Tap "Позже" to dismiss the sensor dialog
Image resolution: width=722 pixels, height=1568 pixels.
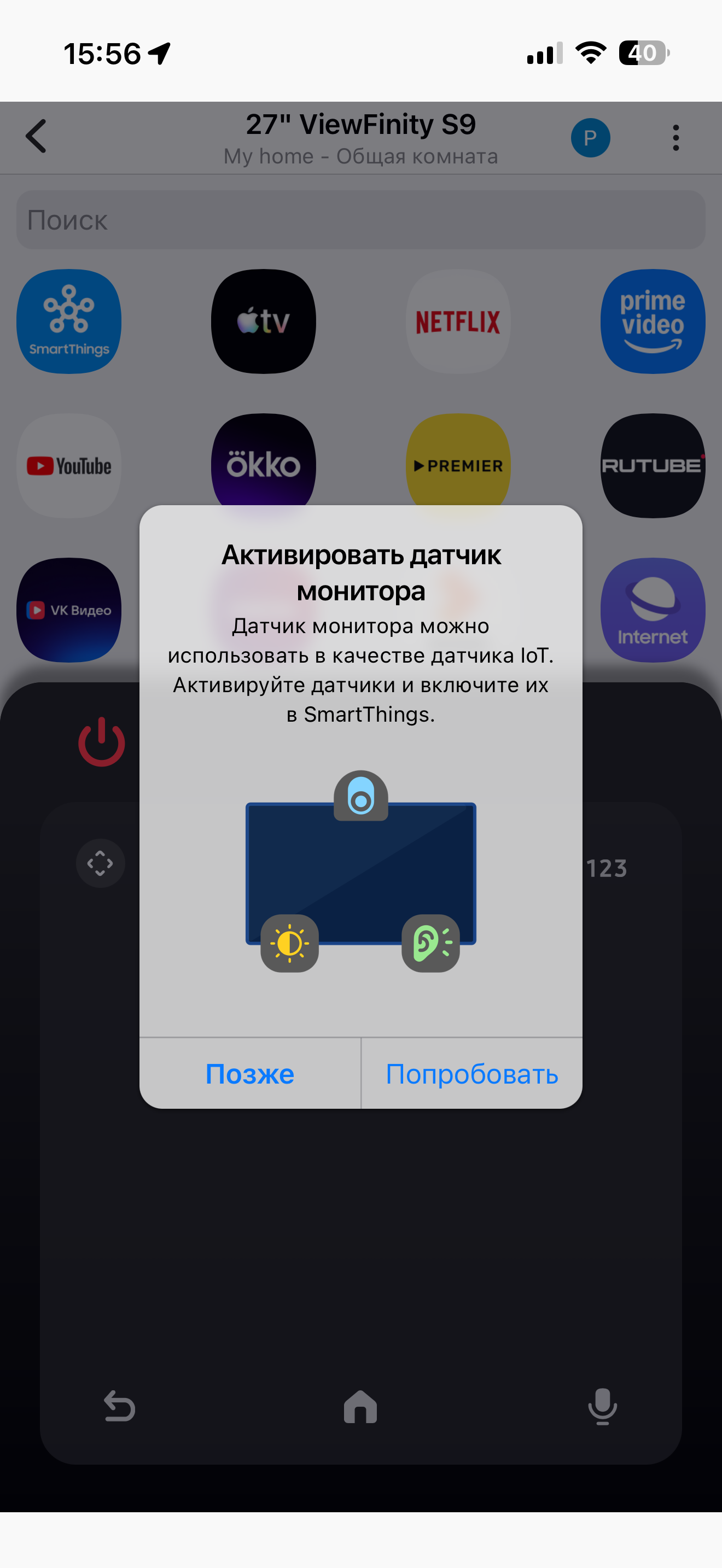click(x=249, y=1074)
